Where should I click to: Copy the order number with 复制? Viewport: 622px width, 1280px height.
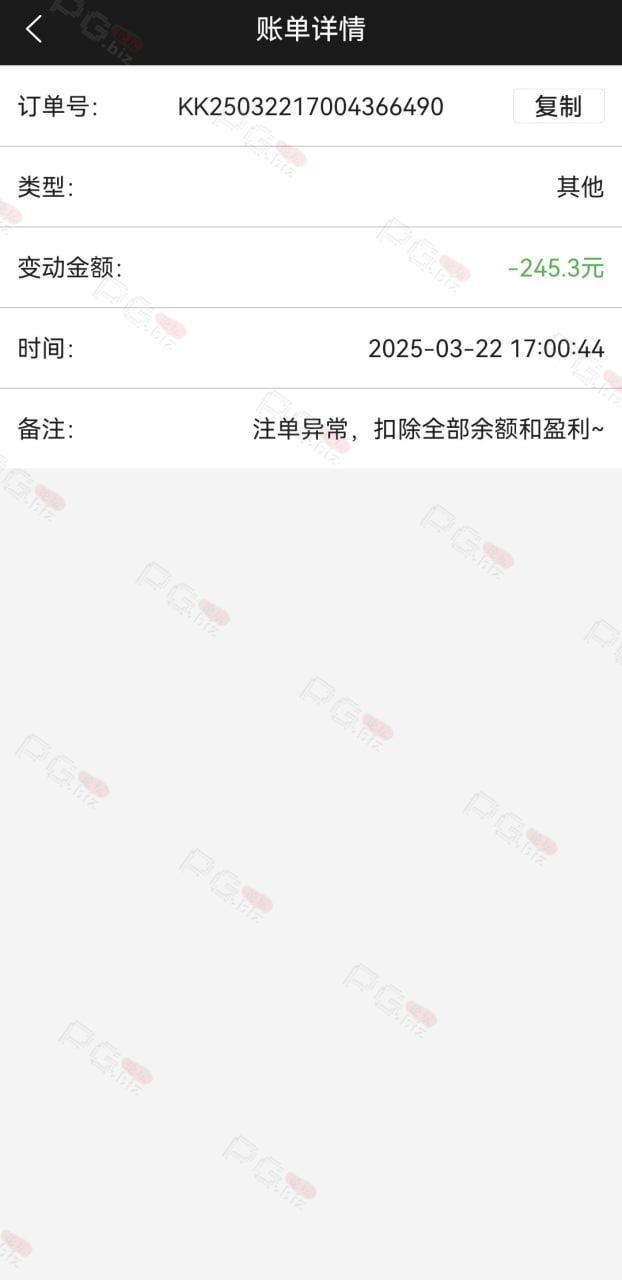coord(558,106)
